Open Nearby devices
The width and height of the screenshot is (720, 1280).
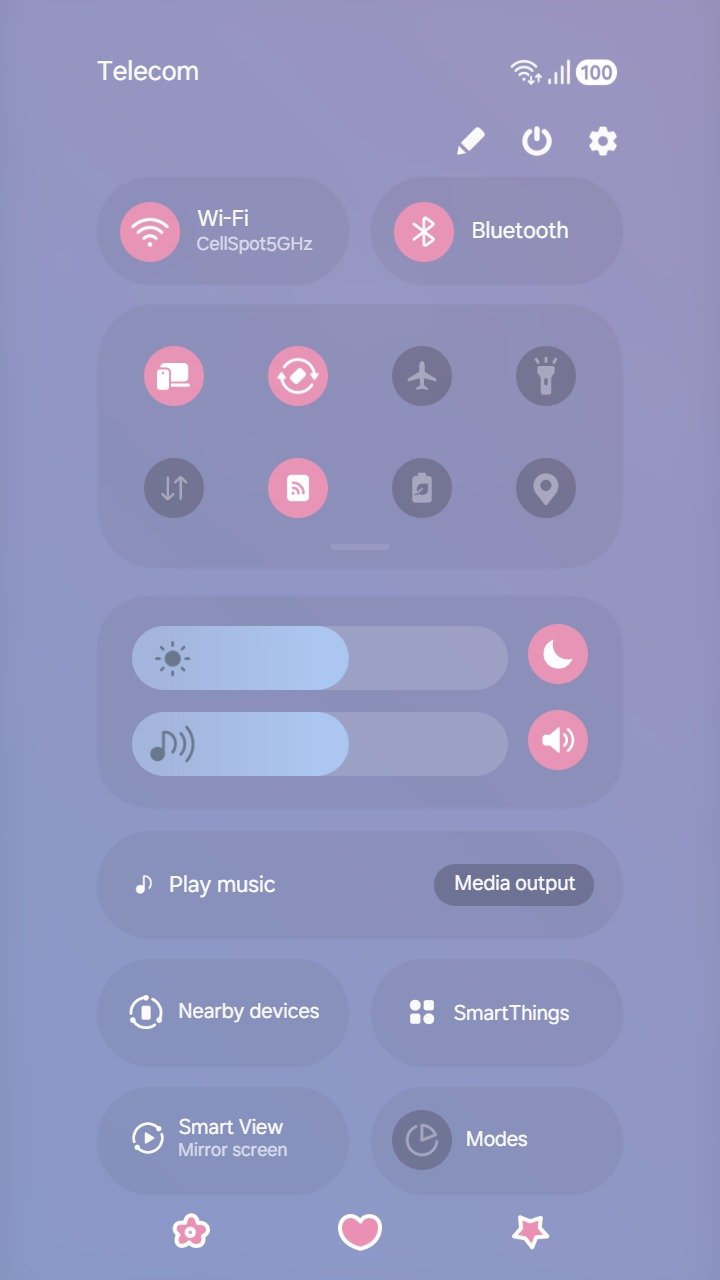[x=223, y=1012]
